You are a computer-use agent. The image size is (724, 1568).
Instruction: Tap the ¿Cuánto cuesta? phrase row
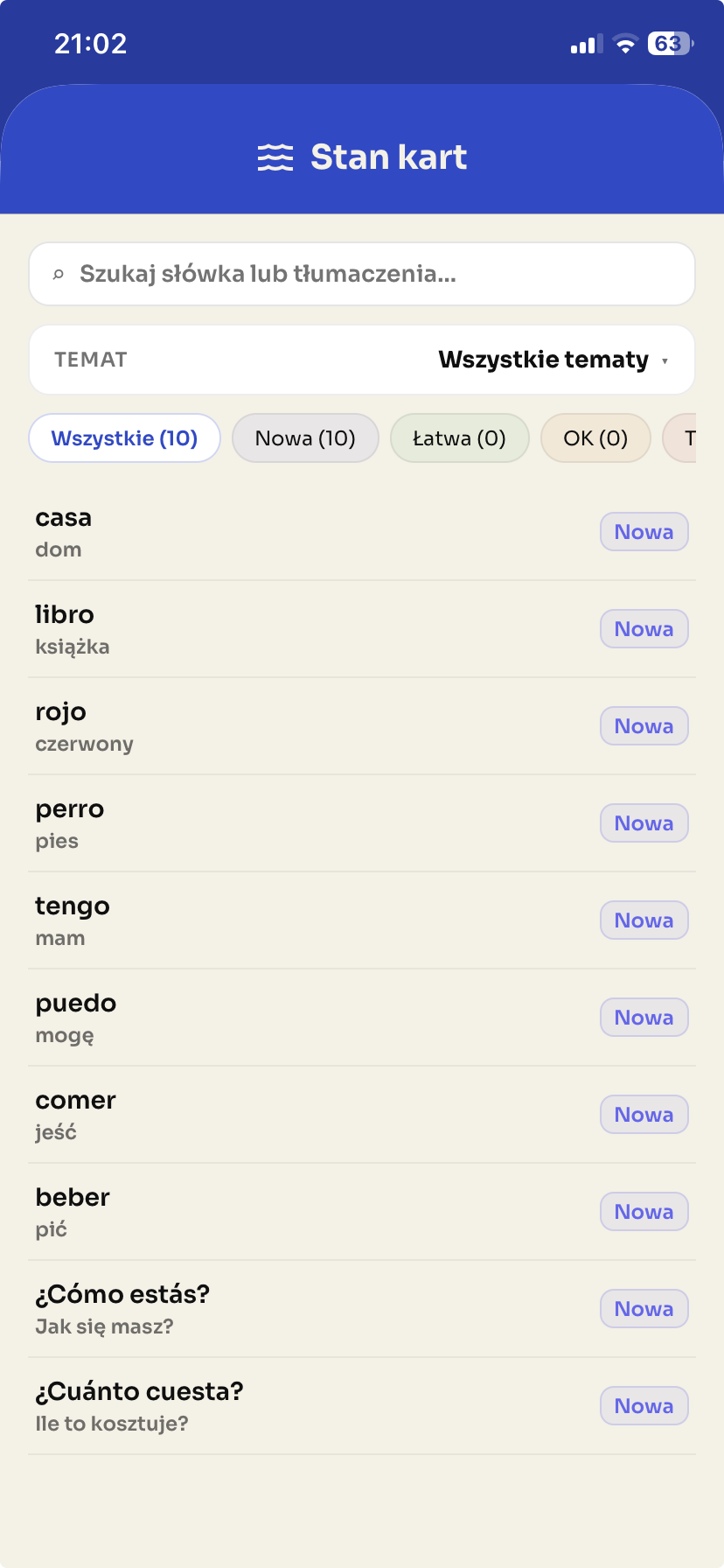(x=362, y=1406)
